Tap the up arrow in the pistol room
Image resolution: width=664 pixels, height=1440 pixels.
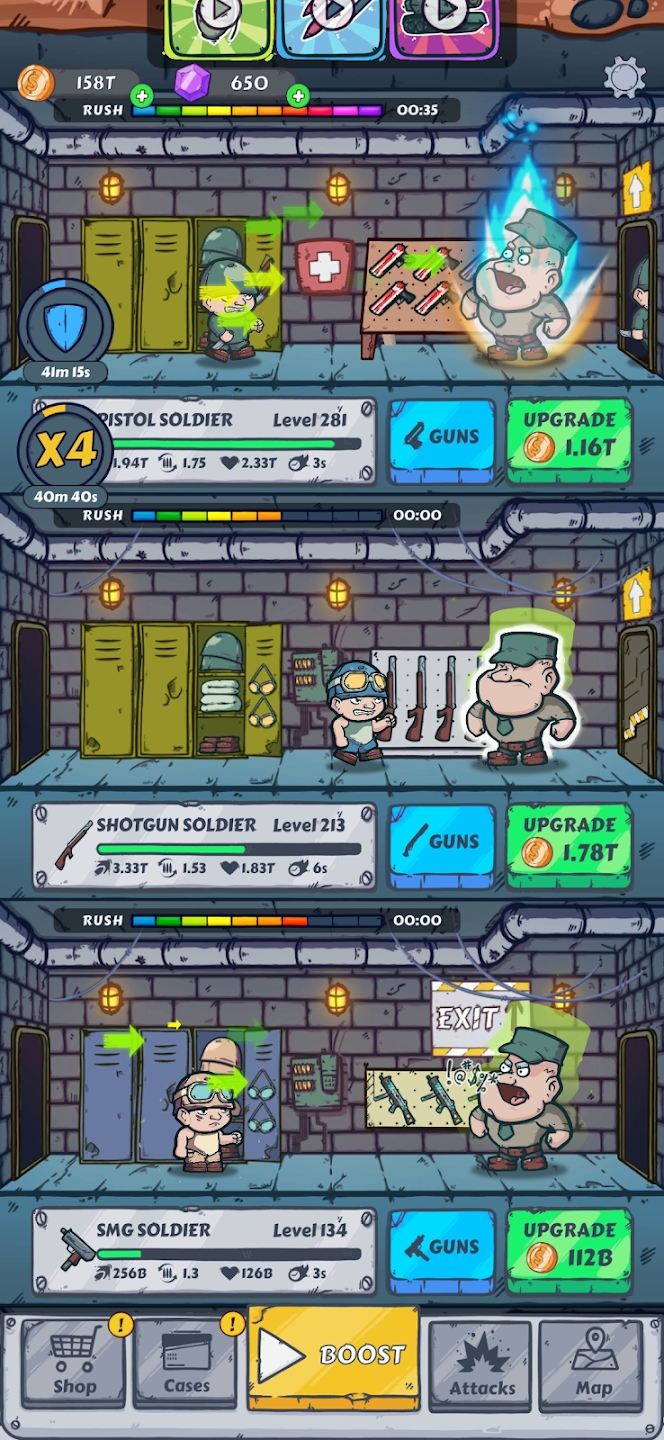pos(636,189)
